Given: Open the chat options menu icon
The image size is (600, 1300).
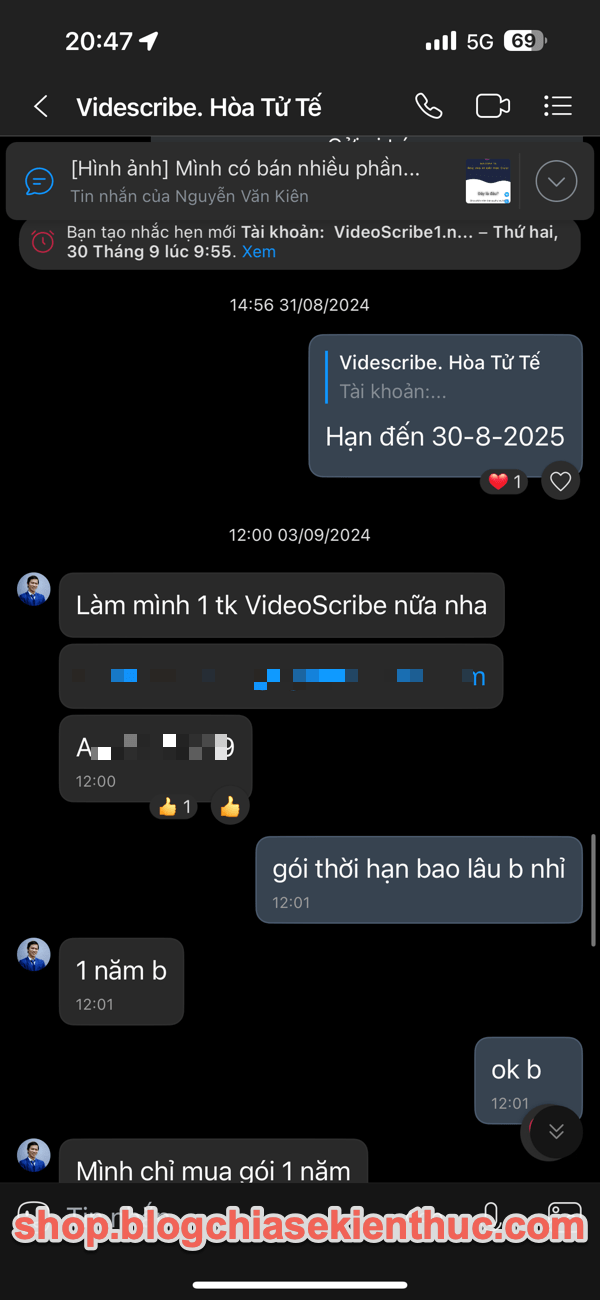Looking at the screenshot, I should (557, 106).
